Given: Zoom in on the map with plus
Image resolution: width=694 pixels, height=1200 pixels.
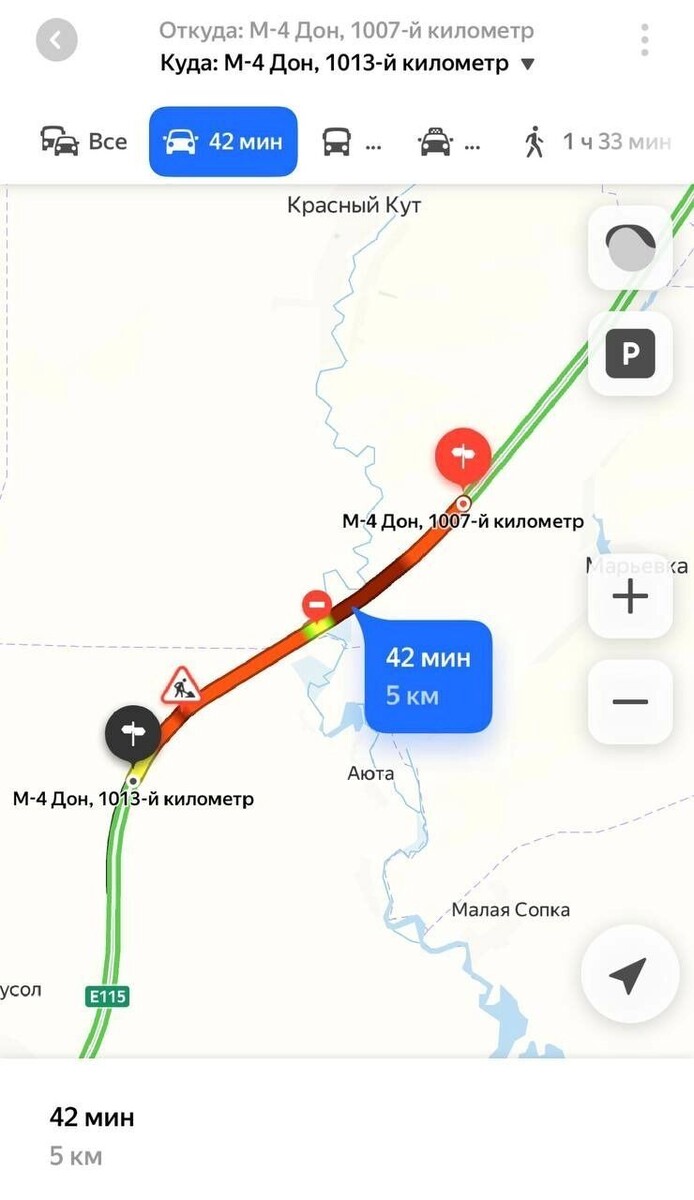Looking at the screenshot, I should click(630, 597).
